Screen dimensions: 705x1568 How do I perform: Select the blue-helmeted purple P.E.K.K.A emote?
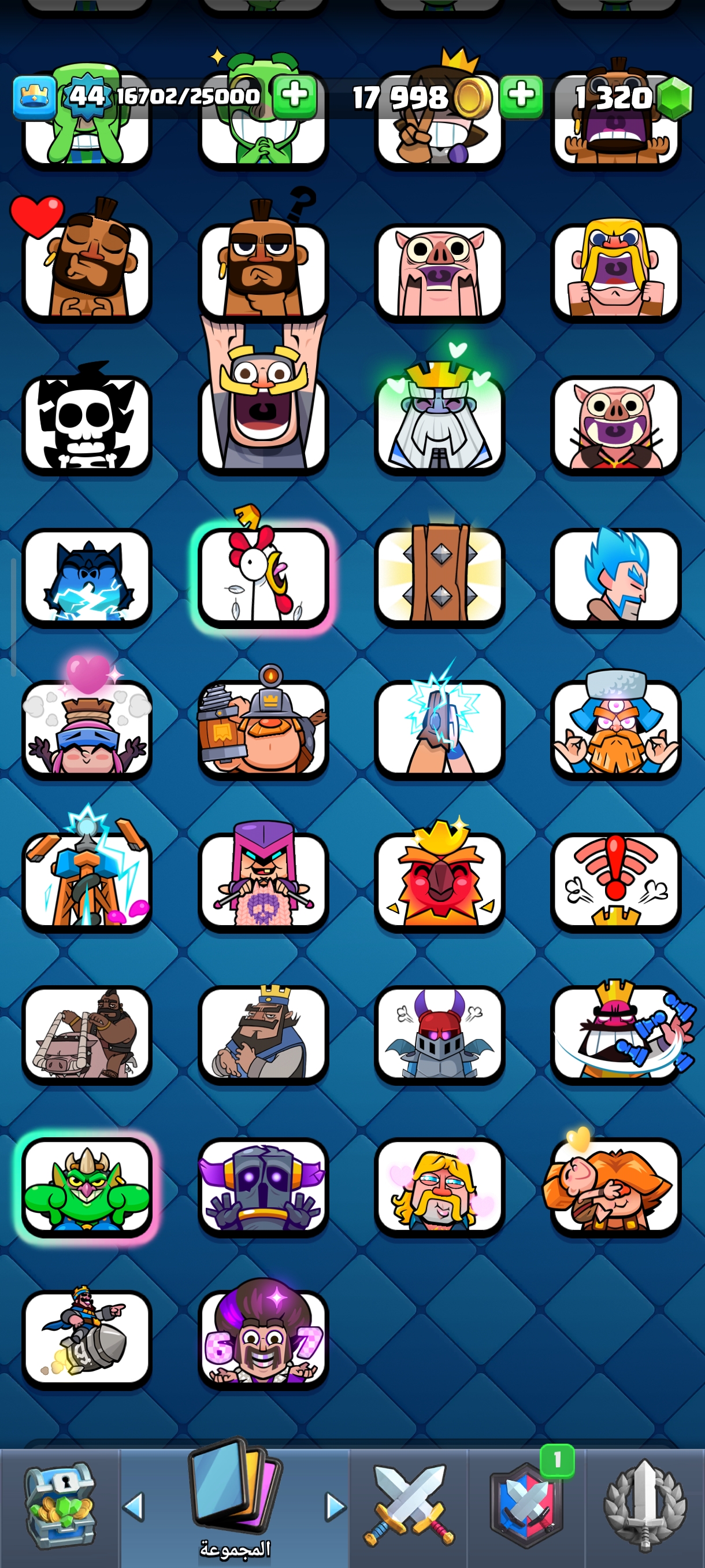(x=263, y=1186)
